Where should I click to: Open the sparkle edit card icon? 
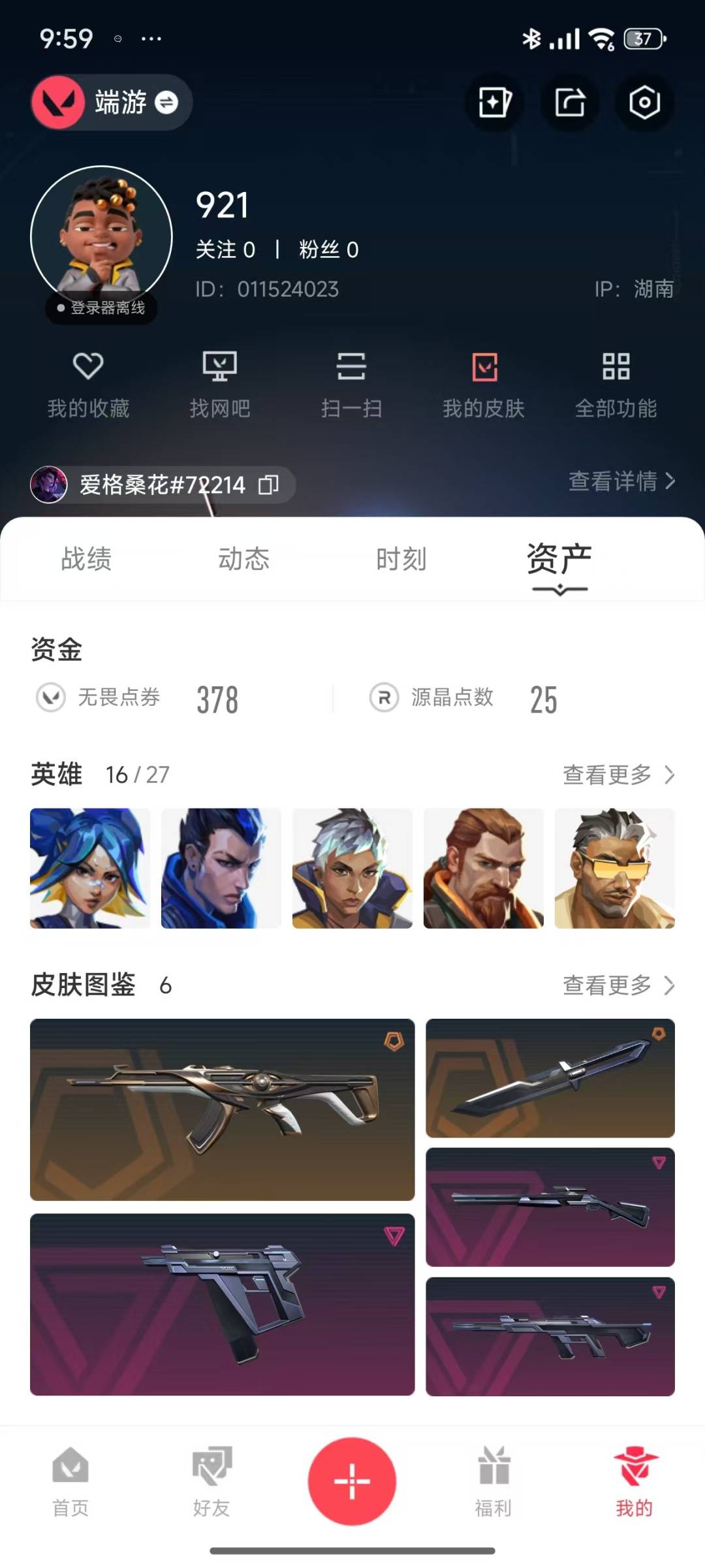(x=494, y=103)
